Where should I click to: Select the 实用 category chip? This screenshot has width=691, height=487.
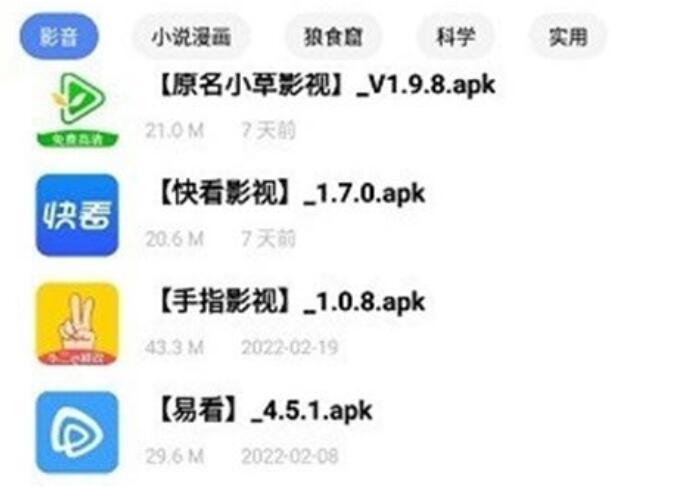[567, 38]
